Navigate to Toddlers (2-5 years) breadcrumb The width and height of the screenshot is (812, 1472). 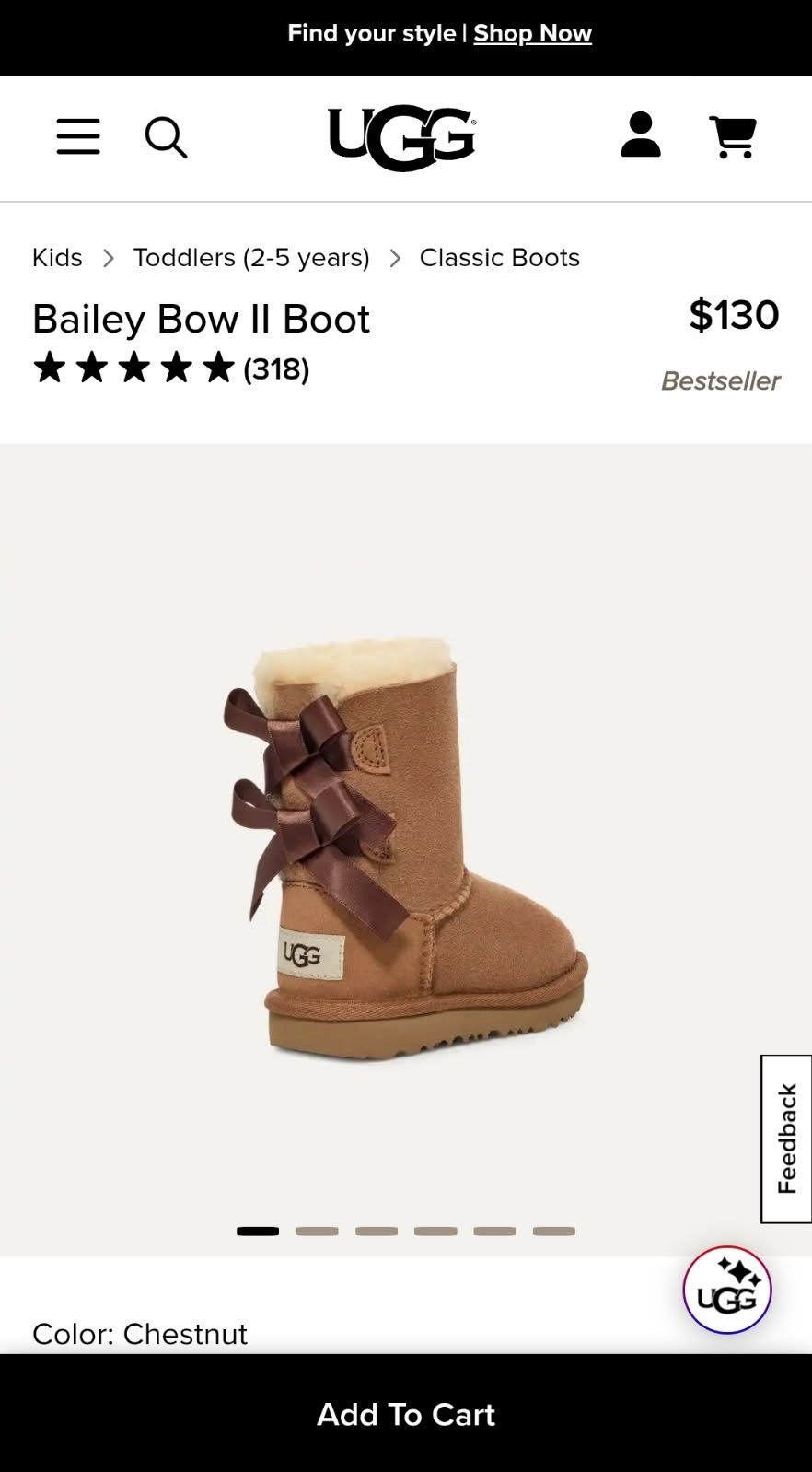tap(251, 258)
